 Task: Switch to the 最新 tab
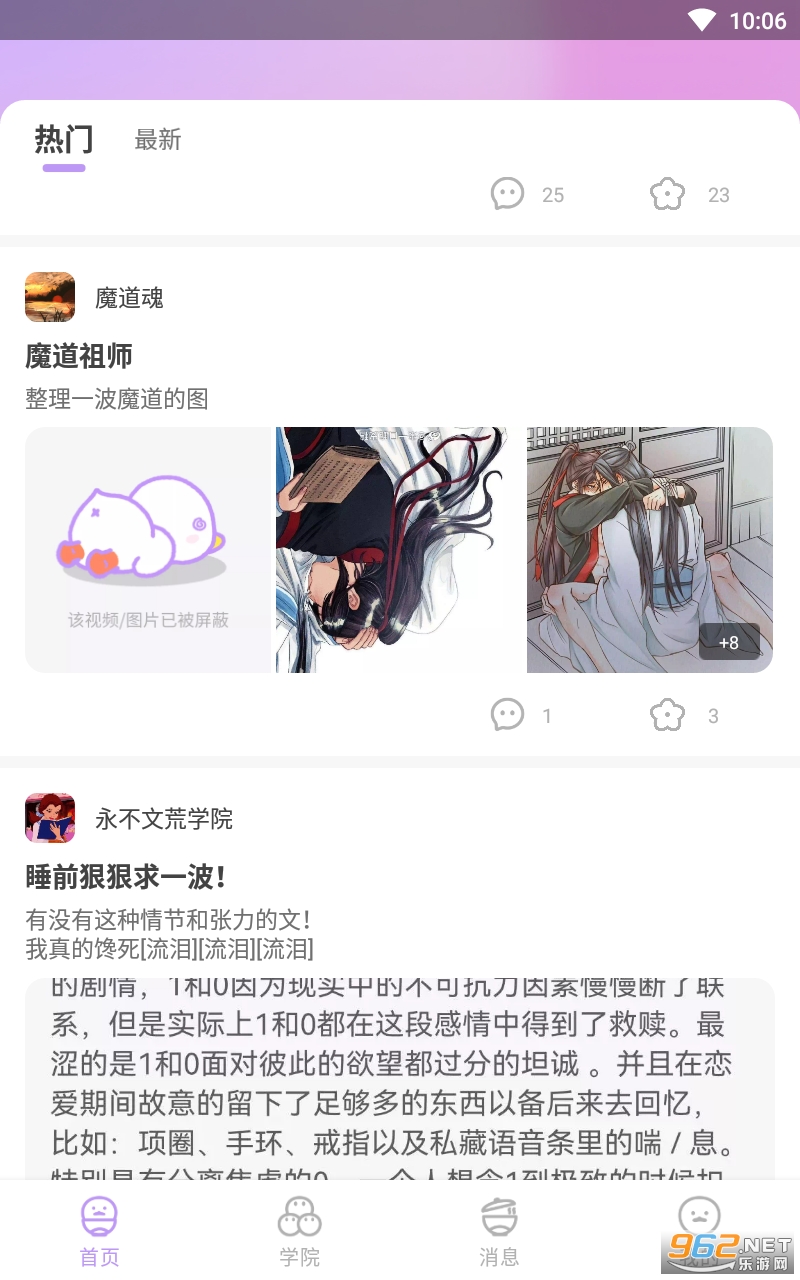pos(158,140)
